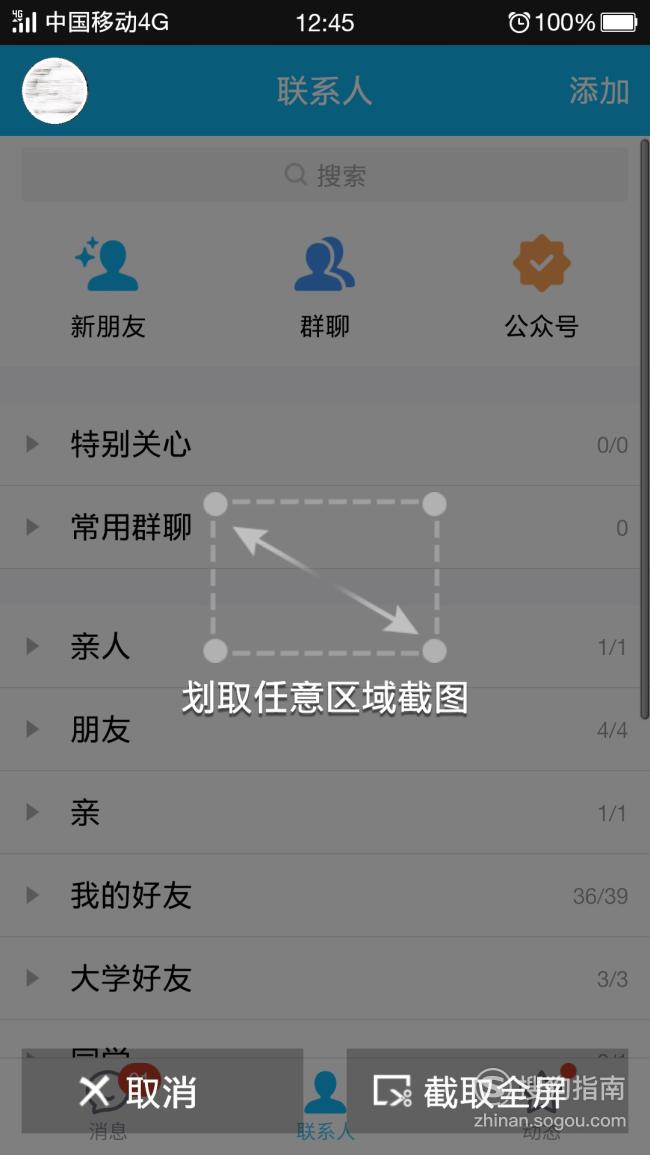
Task: Switch to the 联系人 tab
Action: click(x=325, y=1105)
